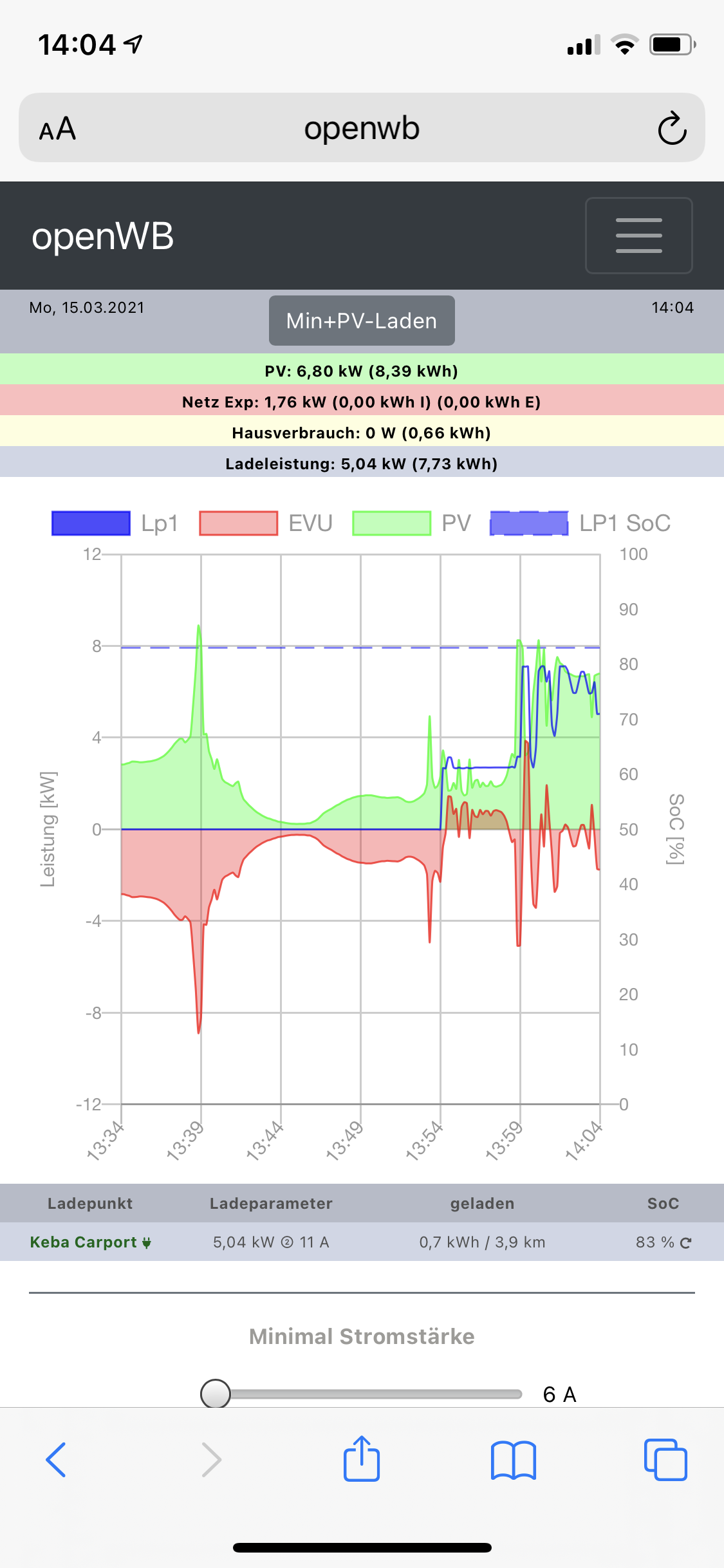Refresh the 83 % SoC value

(686, 1242)
